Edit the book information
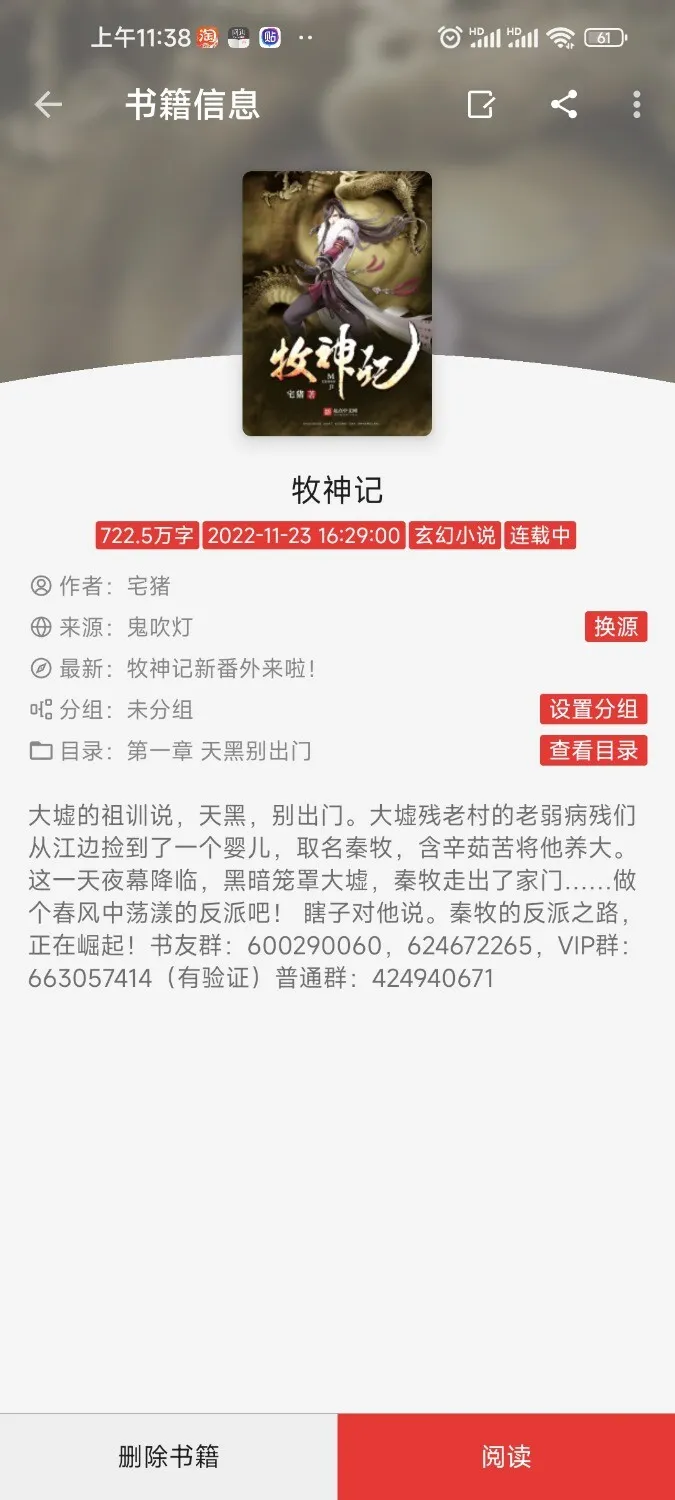 pyautogui.click(x=481, y=105)
